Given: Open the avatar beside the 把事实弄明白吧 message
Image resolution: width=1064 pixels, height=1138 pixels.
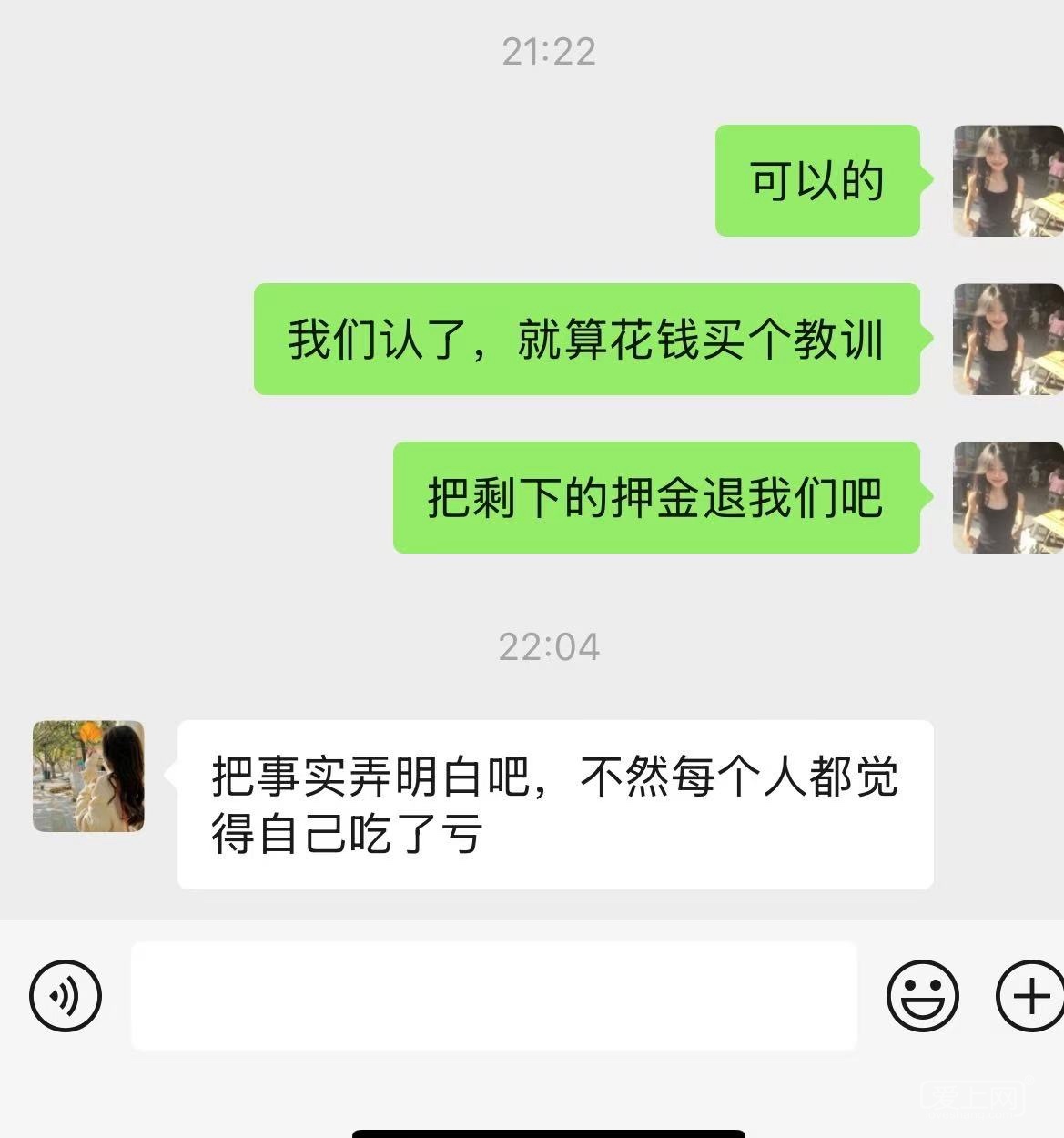Looking at the screenshot, I should 88,777.
